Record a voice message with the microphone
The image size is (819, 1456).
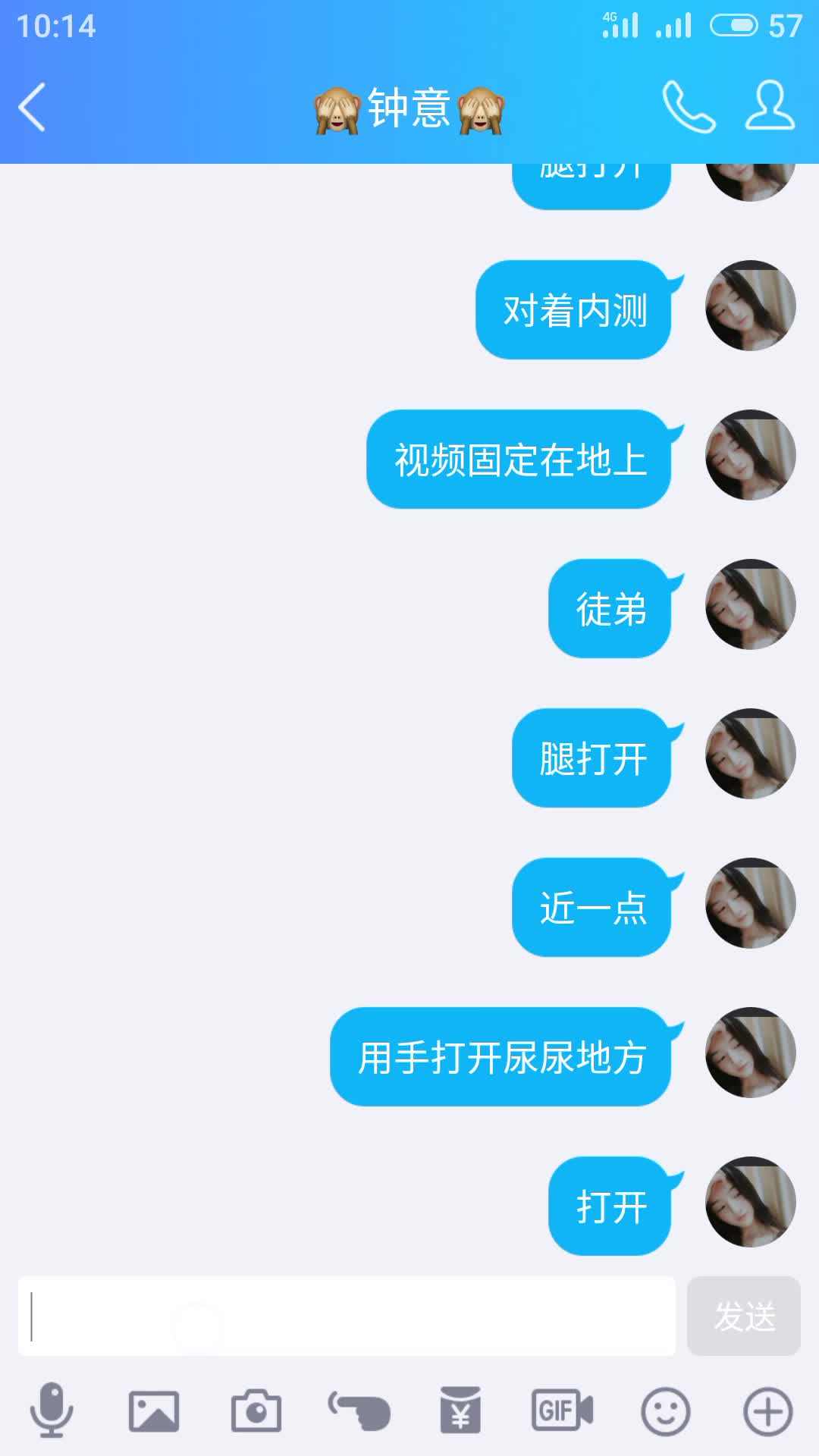52,1410
